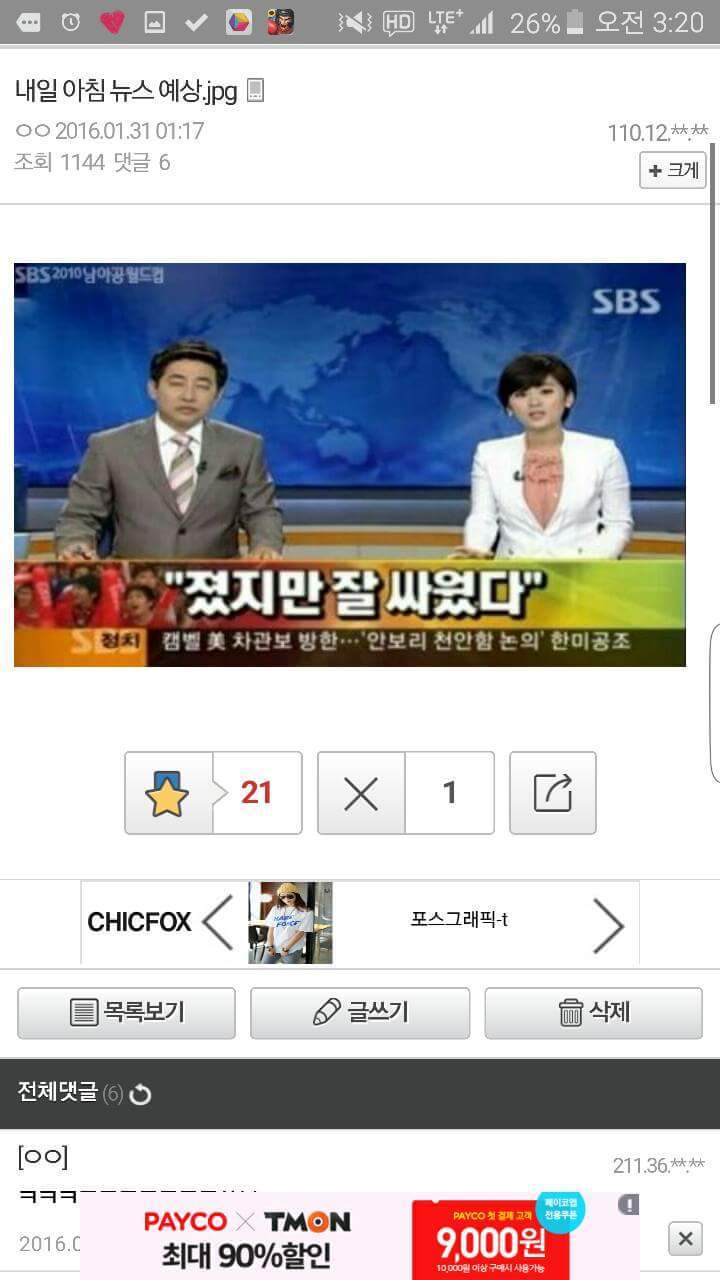Image resolution: width=720 pixels, height=1280 pixels.
Task: Go to the post list via 목록보기
Action: point(126,1013)
